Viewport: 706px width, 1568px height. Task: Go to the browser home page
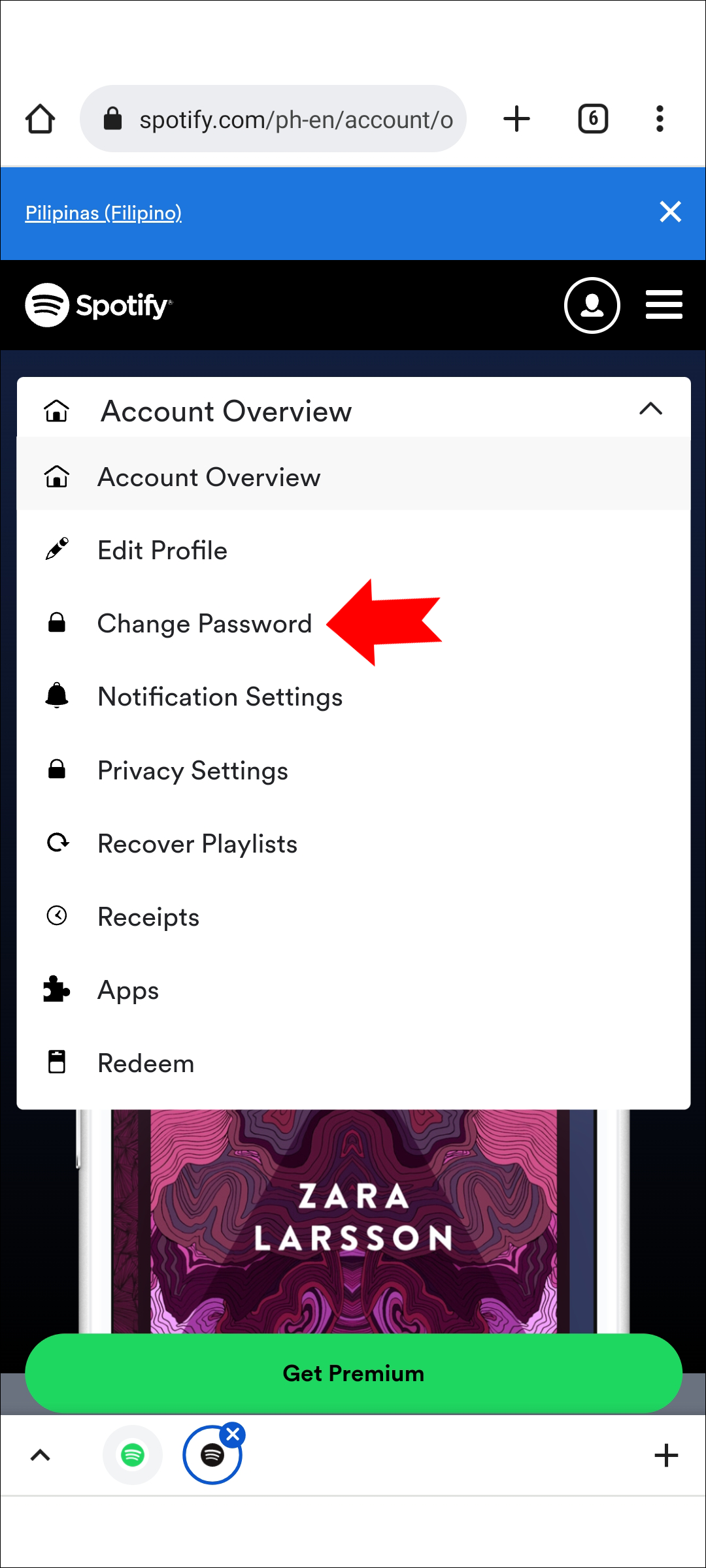point(41,119)
